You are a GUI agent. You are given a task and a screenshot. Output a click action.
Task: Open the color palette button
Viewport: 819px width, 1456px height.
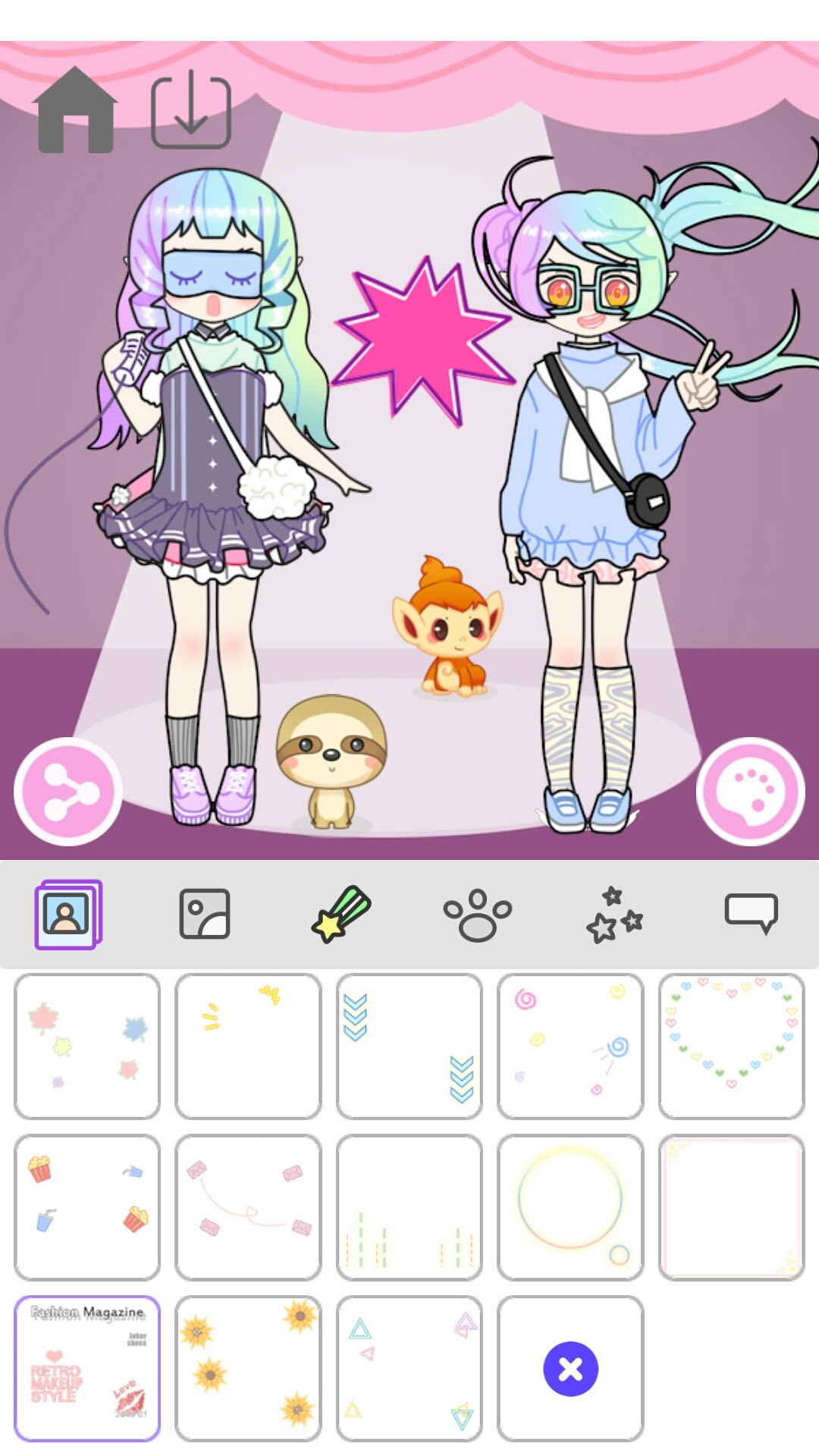click(x=750, y=792)
